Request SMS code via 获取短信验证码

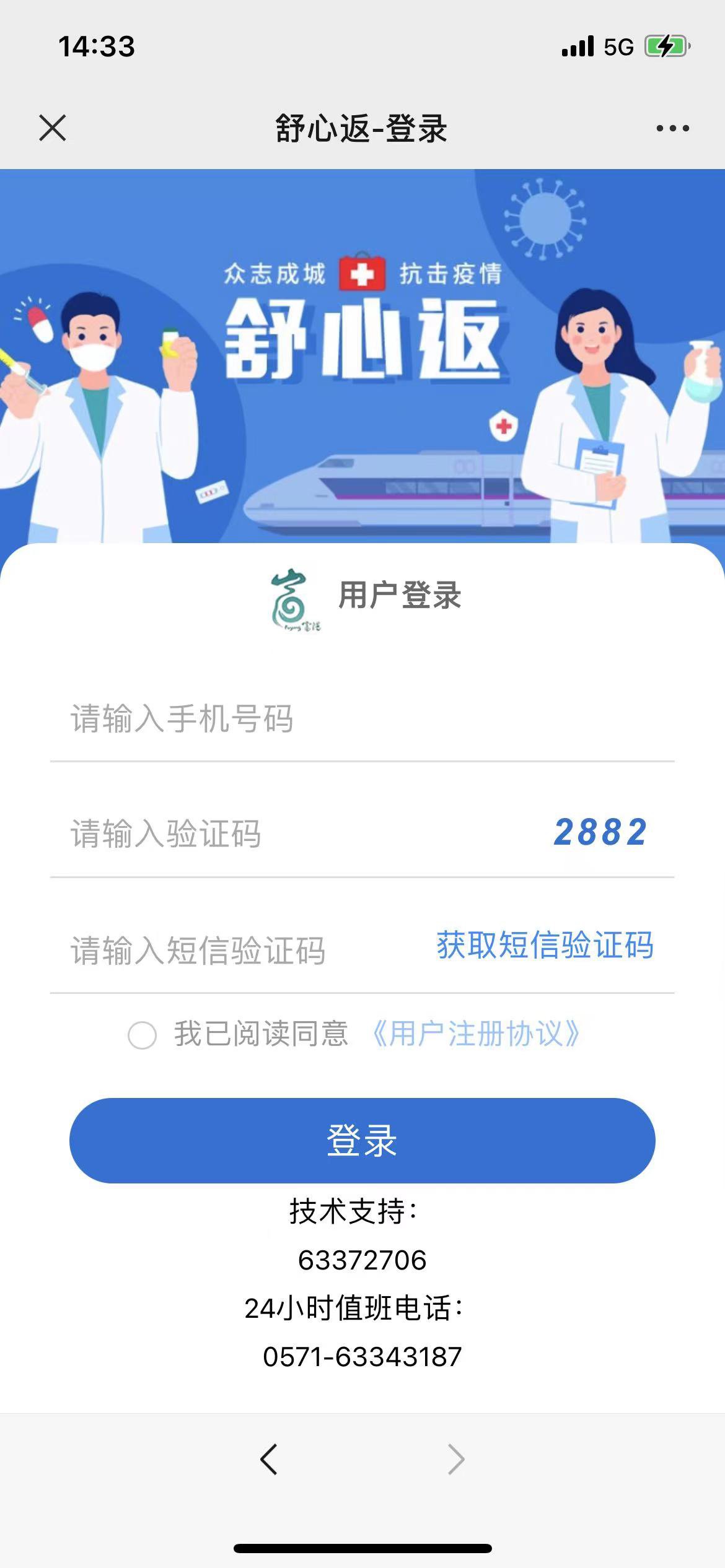(545, 946)
